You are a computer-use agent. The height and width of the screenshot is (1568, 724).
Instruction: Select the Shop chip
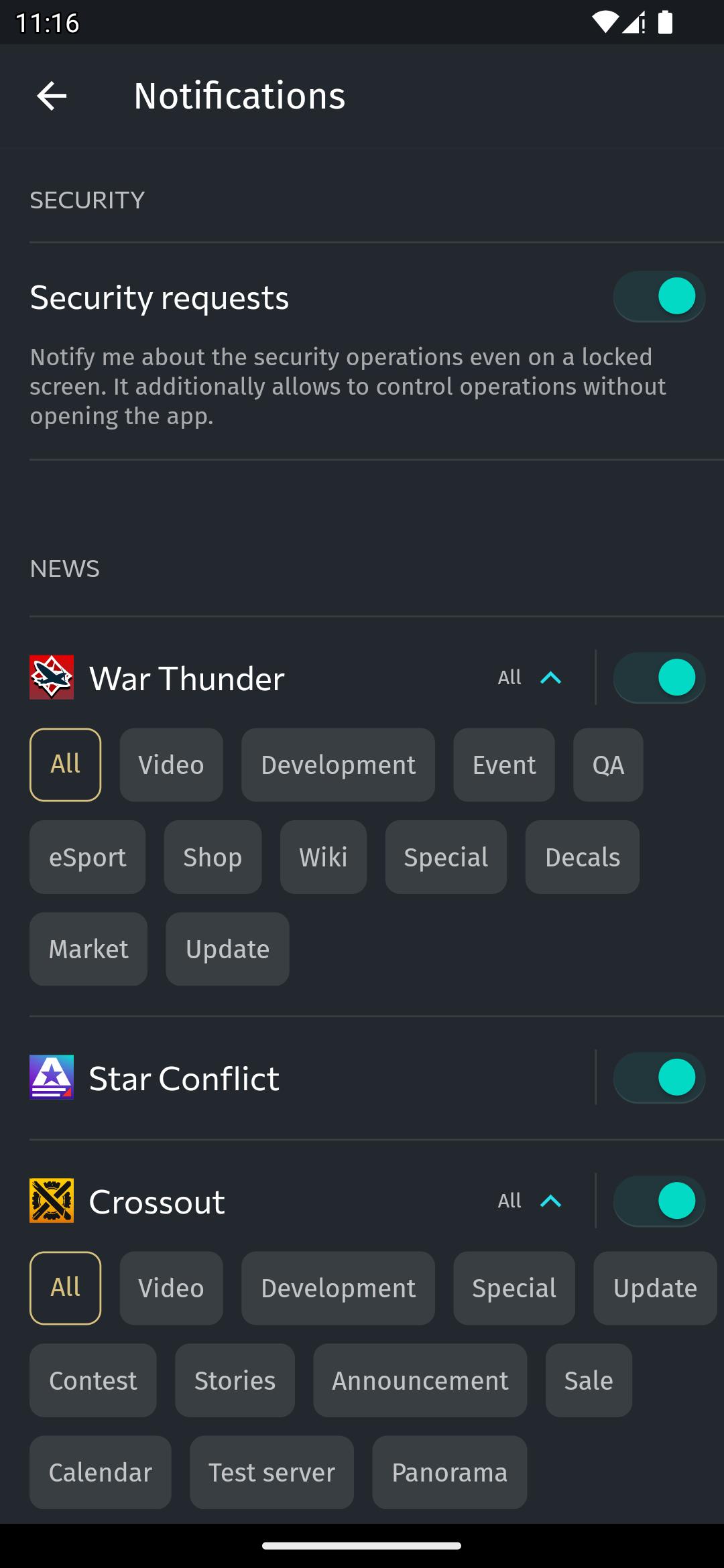[x=213, y=857]
